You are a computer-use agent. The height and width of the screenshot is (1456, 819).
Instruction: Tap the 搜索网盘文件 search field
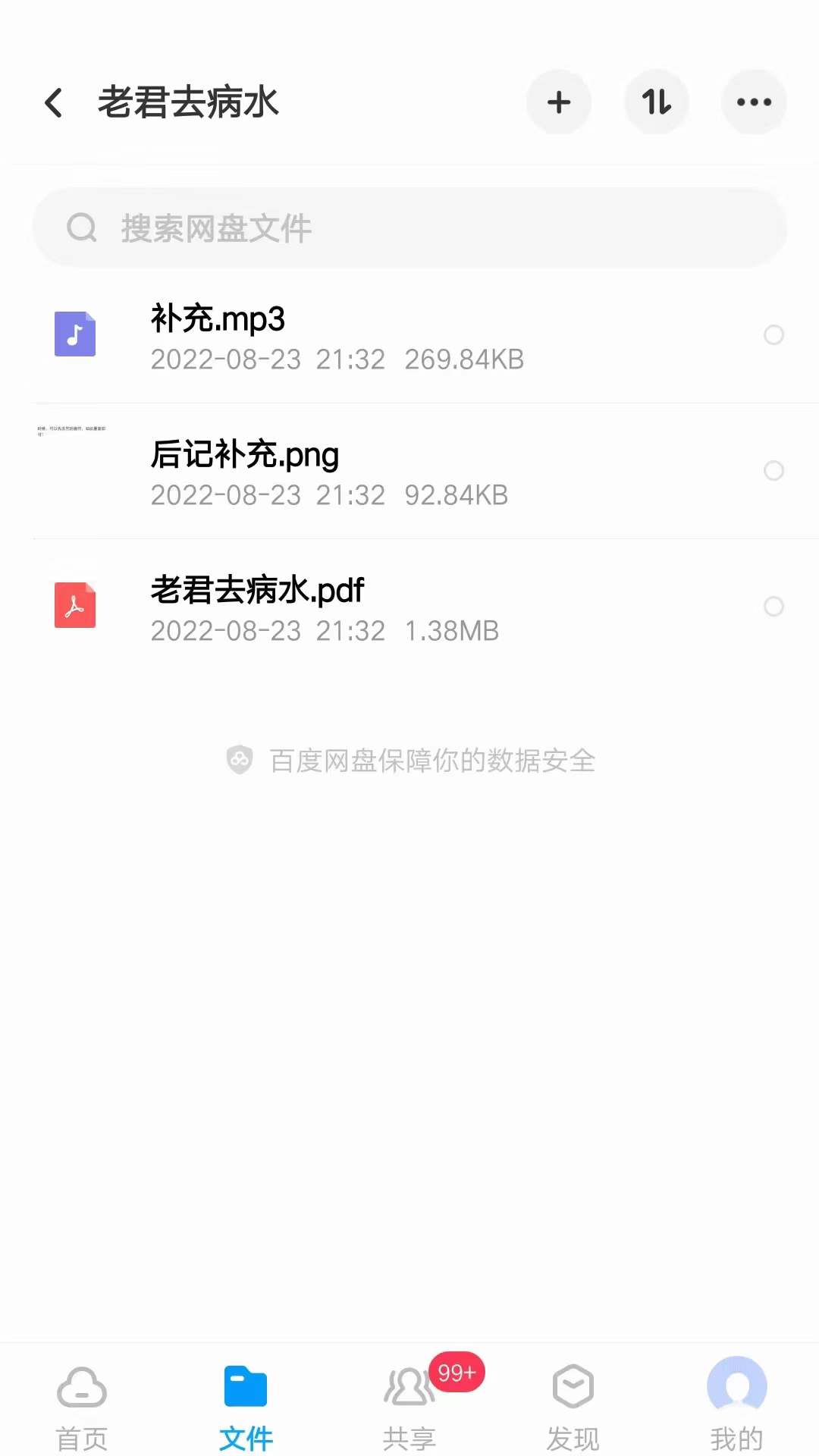pos(409,227)
